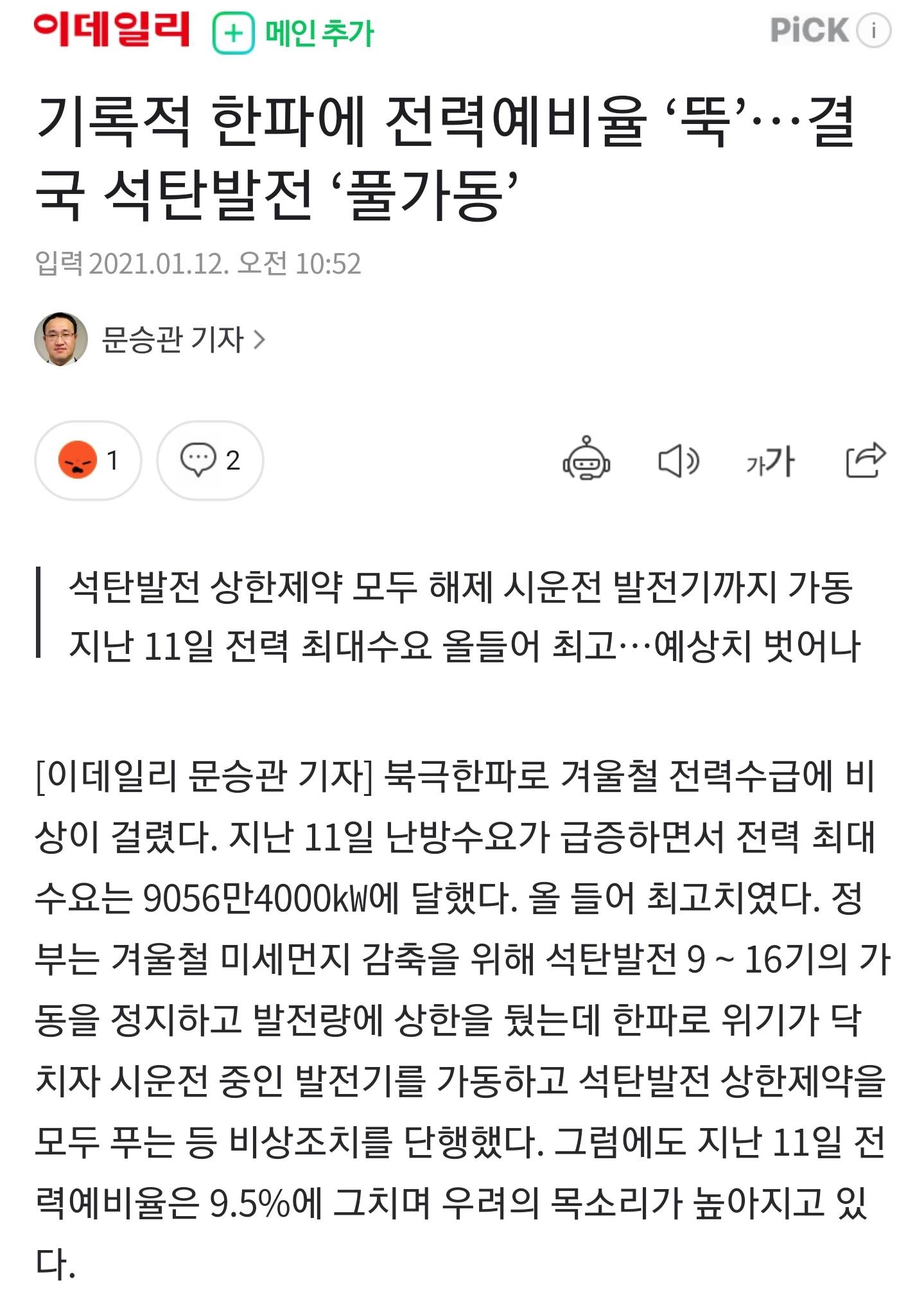Open reporter 문승관 기자 profile
The width and height of the screenshot is (924, 1306).
(182, 339)
